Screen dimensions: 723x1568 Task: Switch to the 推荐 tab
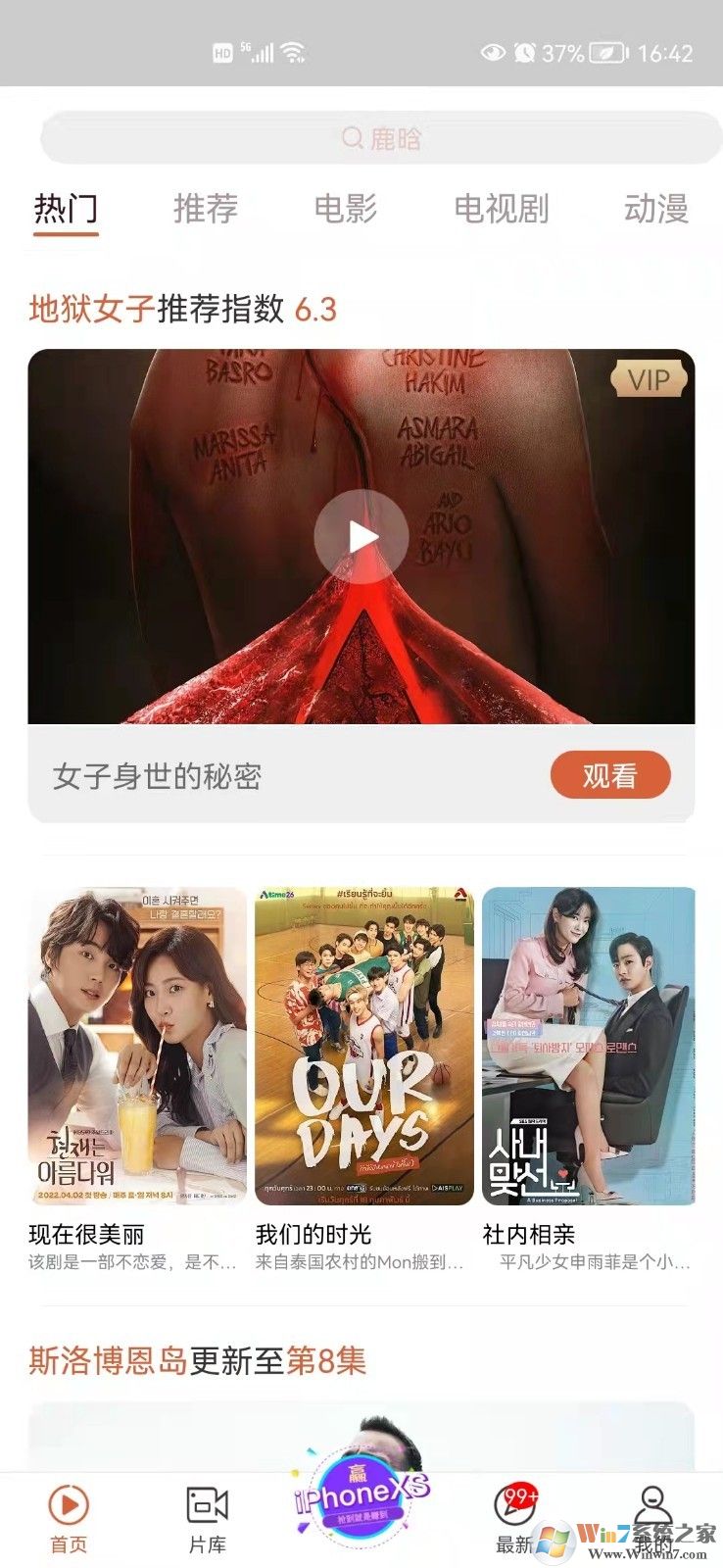(x=206, y=208)
